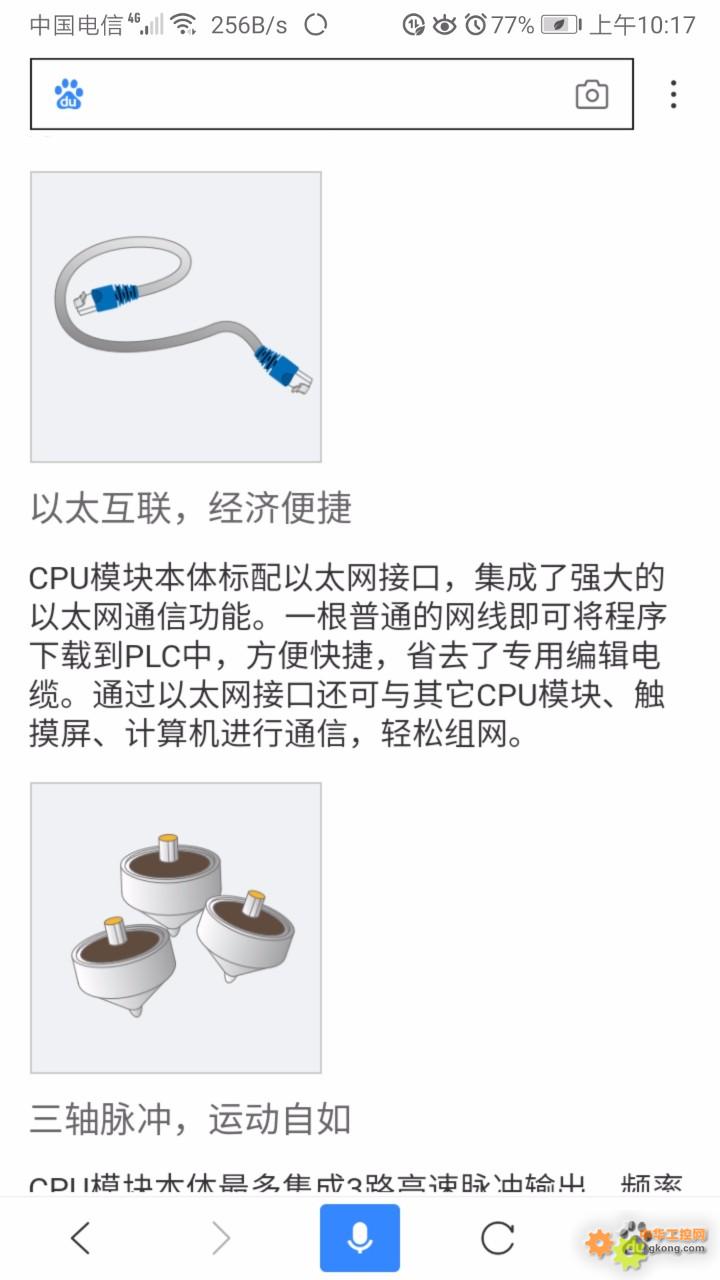Open the three-dot overflow menu
This screenshot has width=720, height=1280.
673,94
